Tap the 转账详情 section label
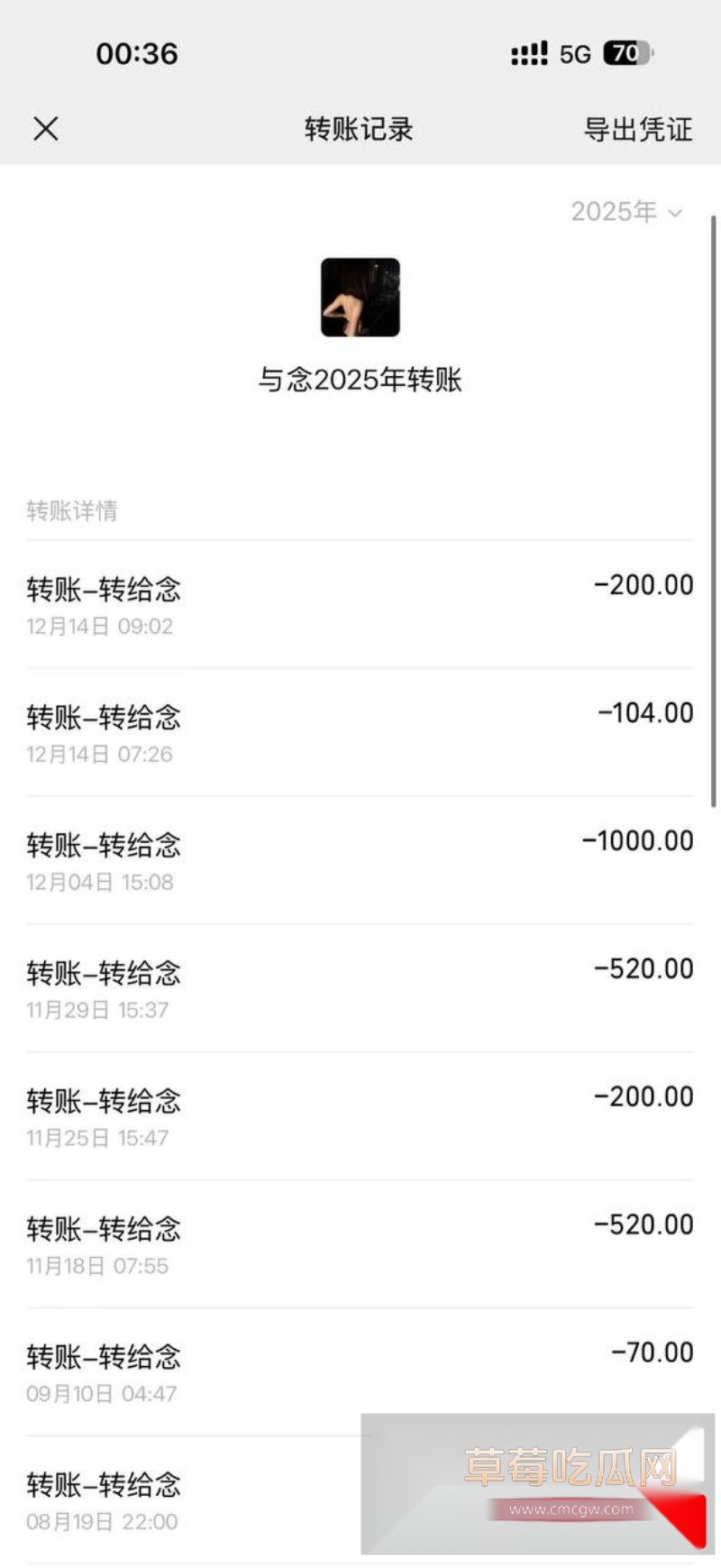This screenshot has width=721, height=1568. click(73, 511)
